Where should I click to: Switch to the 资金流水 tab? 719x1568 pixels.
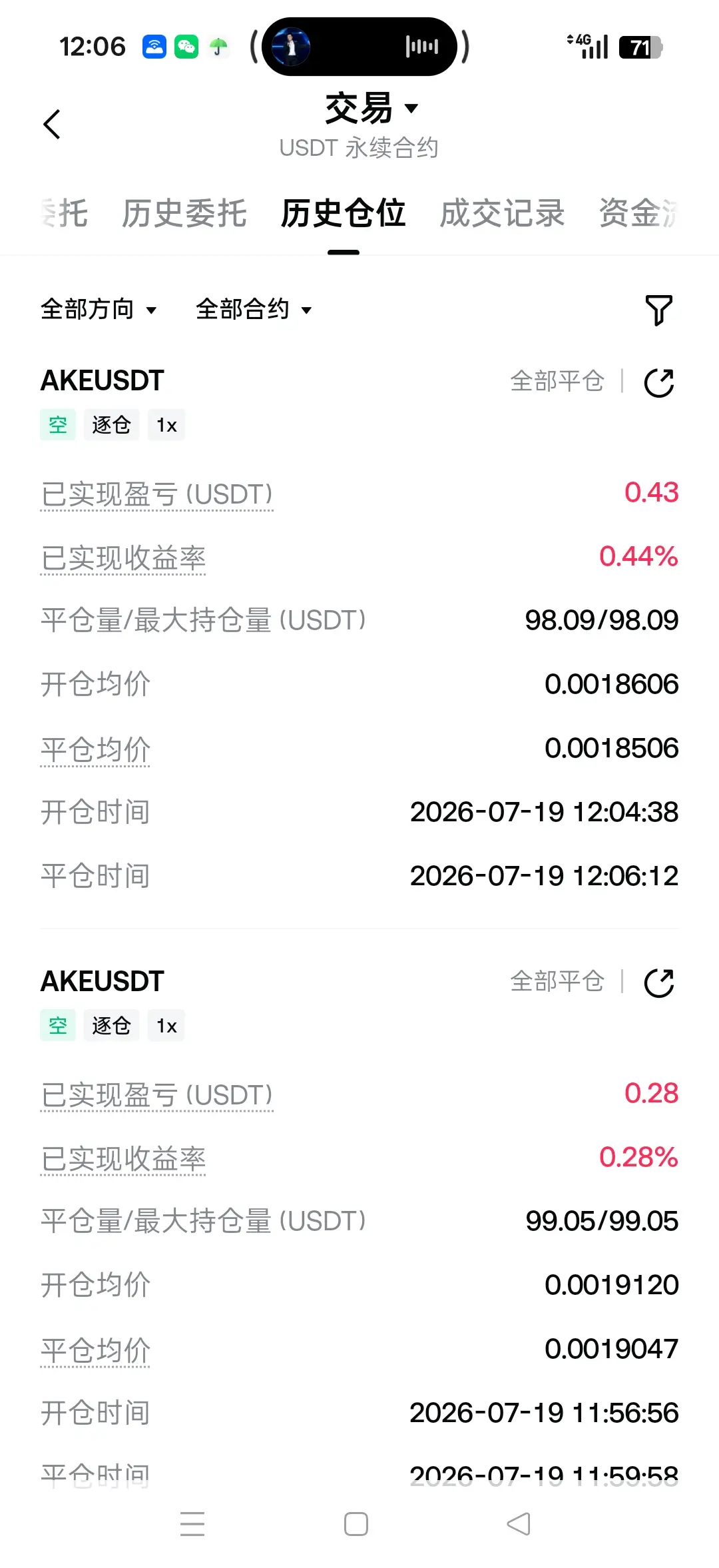pyautogui.click(x=639, y=214)
